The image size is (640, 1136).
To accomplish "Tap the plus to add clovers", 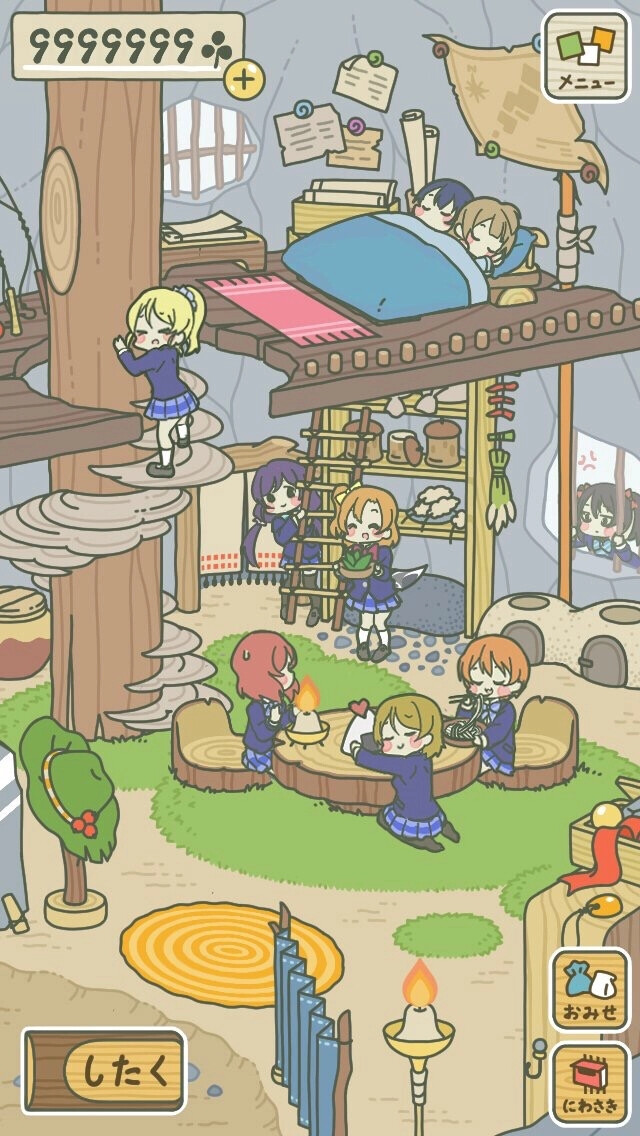I will [244, 79].
